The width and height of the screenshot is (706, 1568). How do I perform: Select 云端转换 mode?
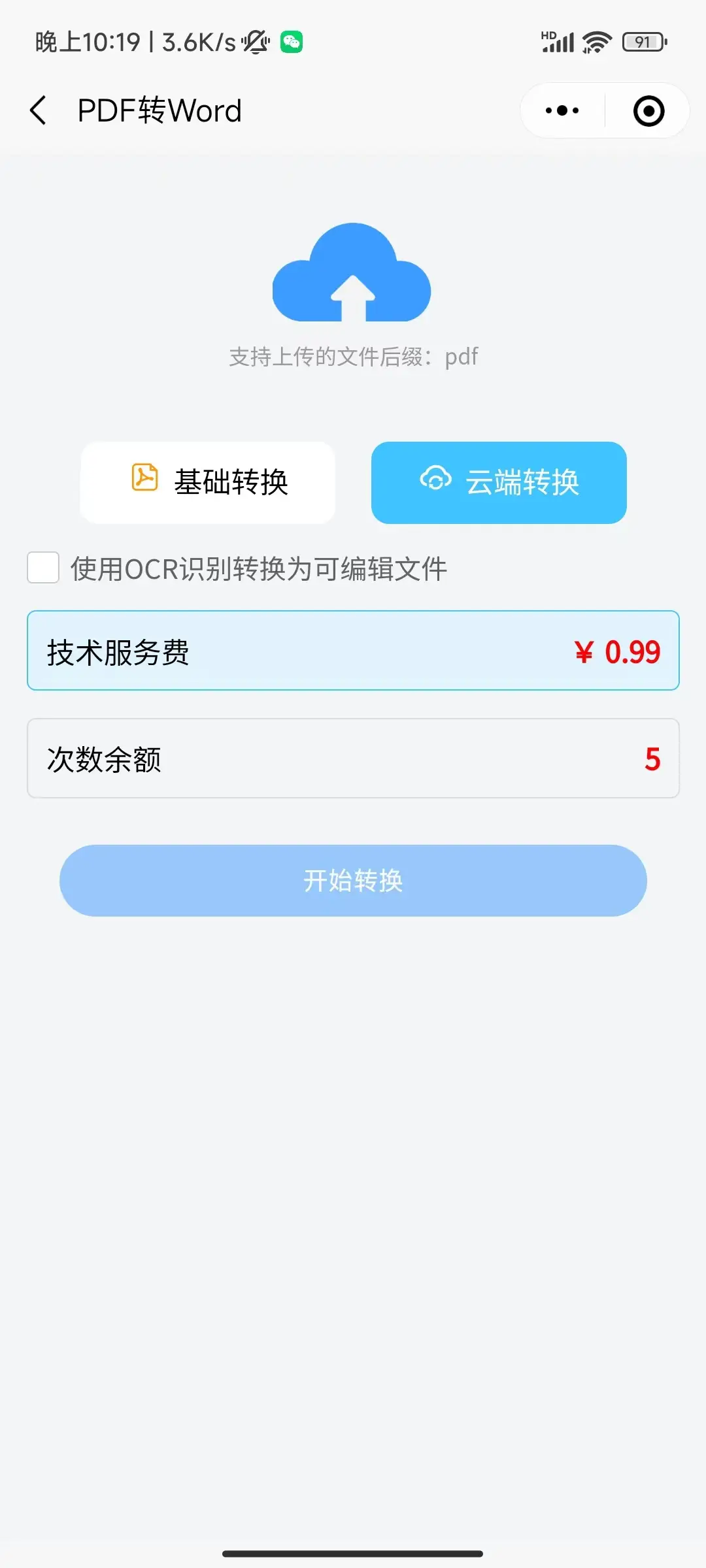[499, 482]
